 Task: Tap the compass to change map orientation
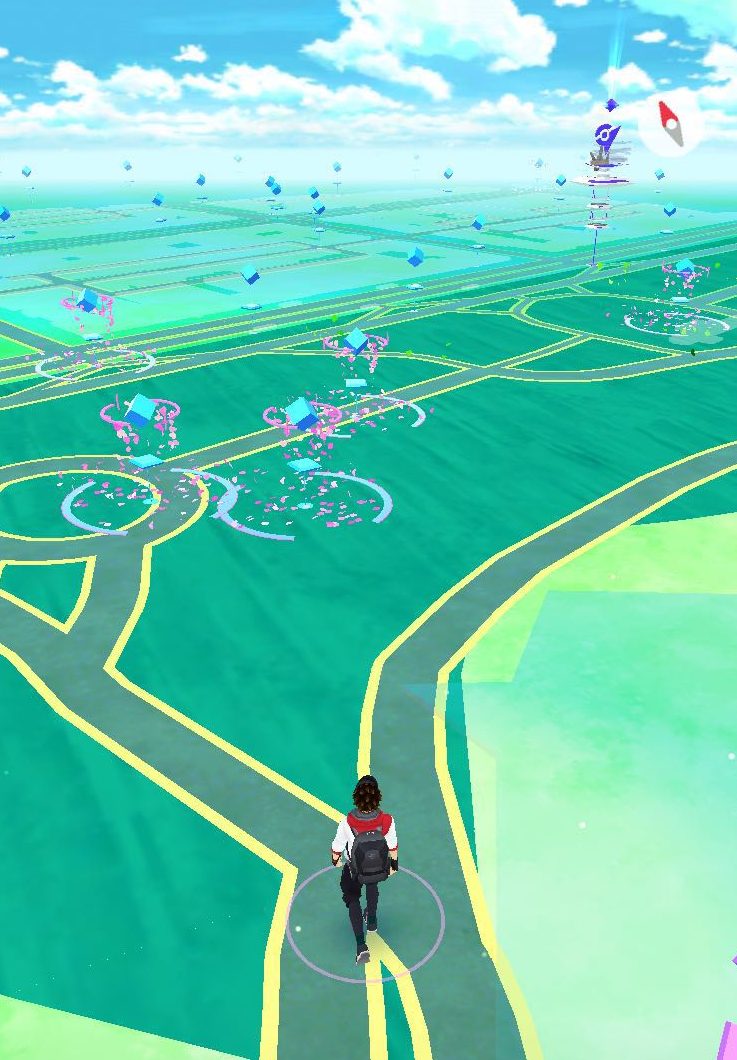(670, 125)
